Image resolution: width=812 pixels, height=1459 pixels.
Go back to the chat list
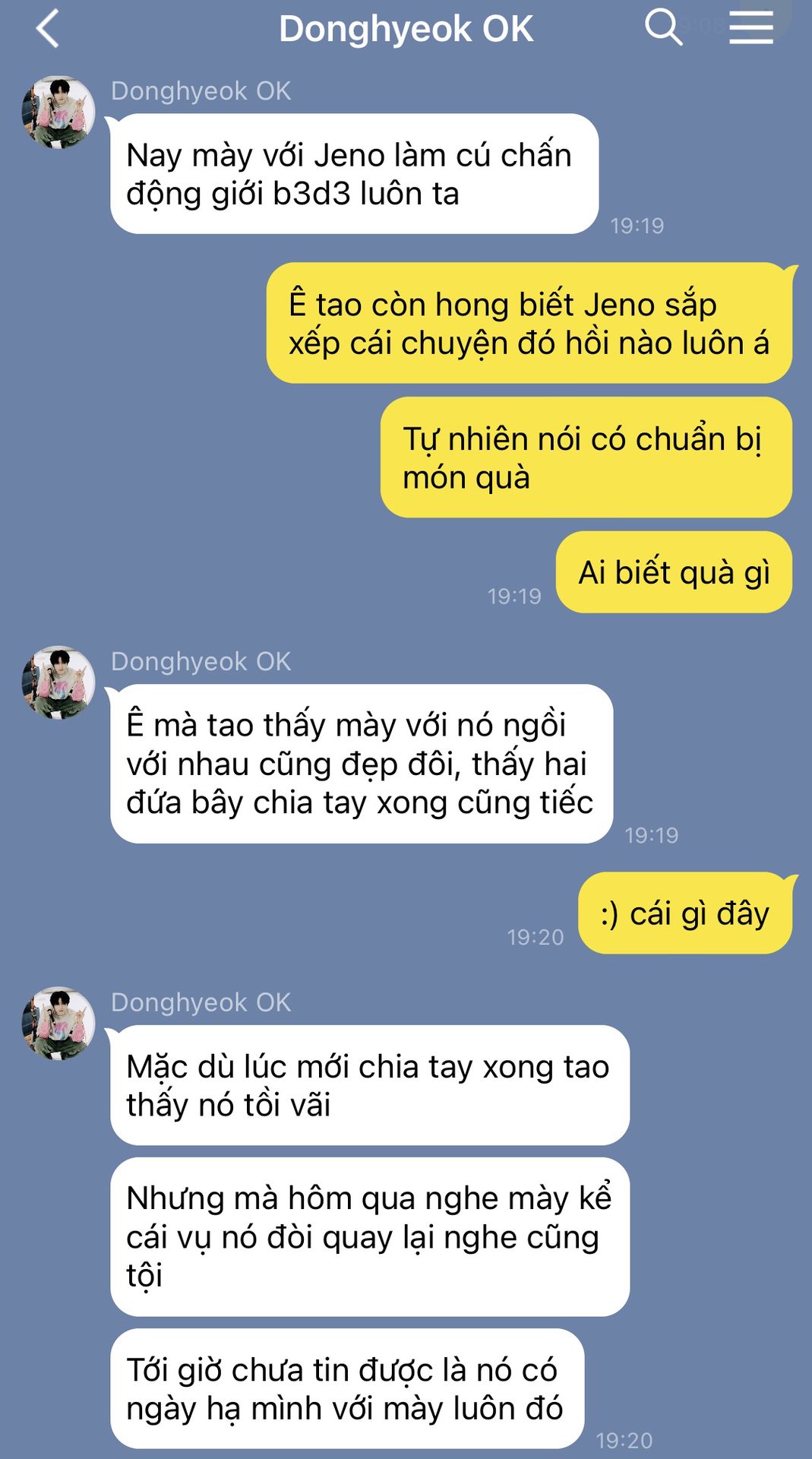point(47,29)
